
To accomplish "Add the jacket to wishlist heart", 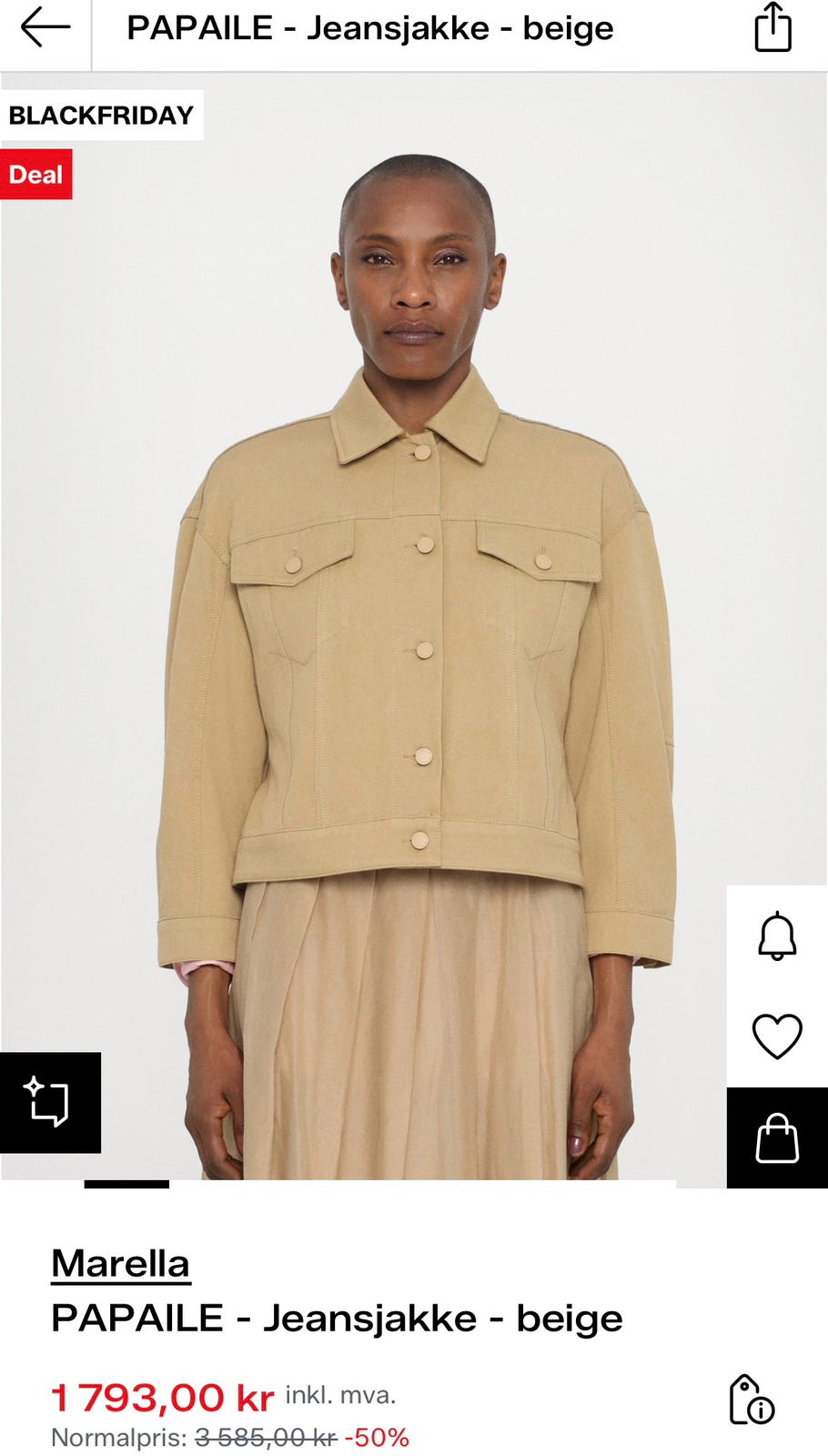I will pyautogui.click(x=777, y=1036).
